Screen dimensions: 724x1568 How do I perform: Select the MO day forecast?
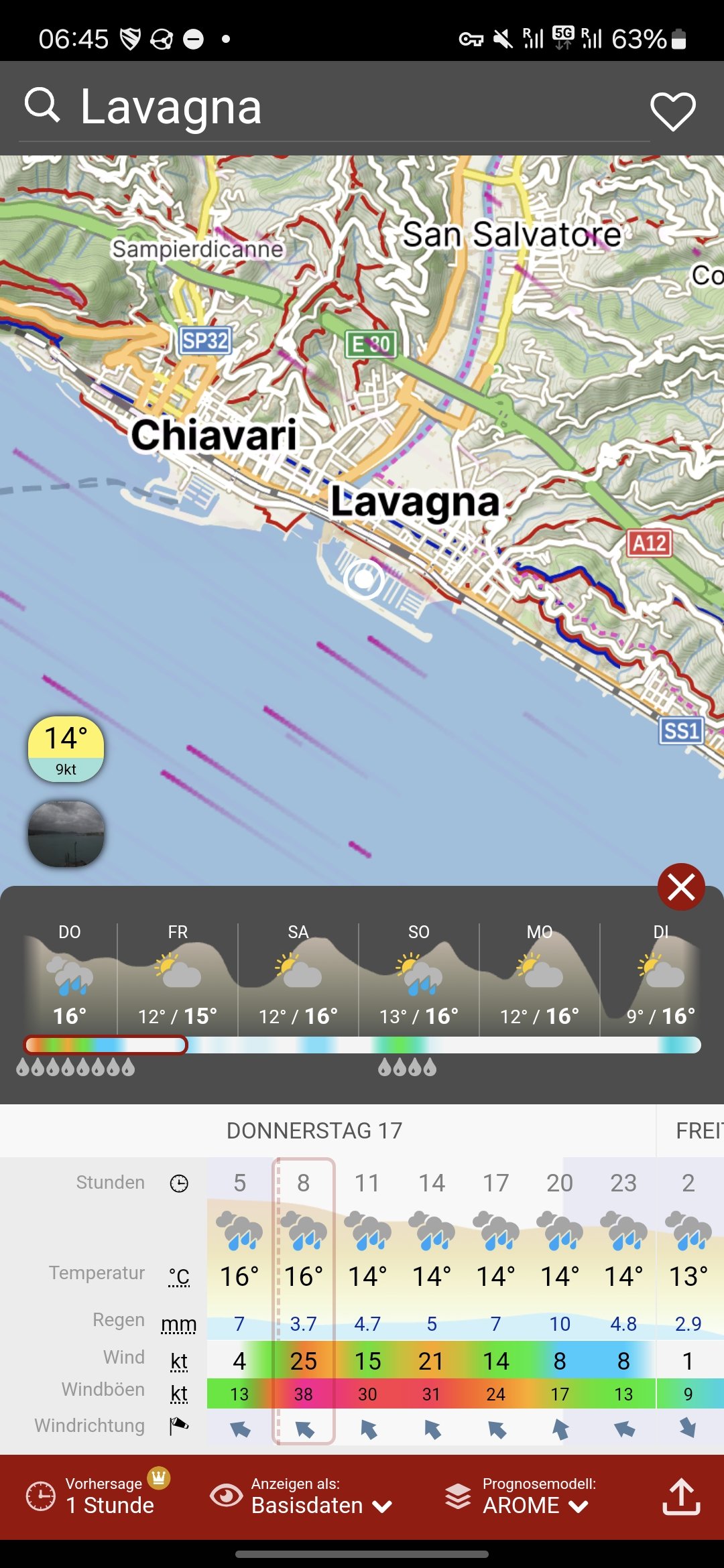click(540, 978)
